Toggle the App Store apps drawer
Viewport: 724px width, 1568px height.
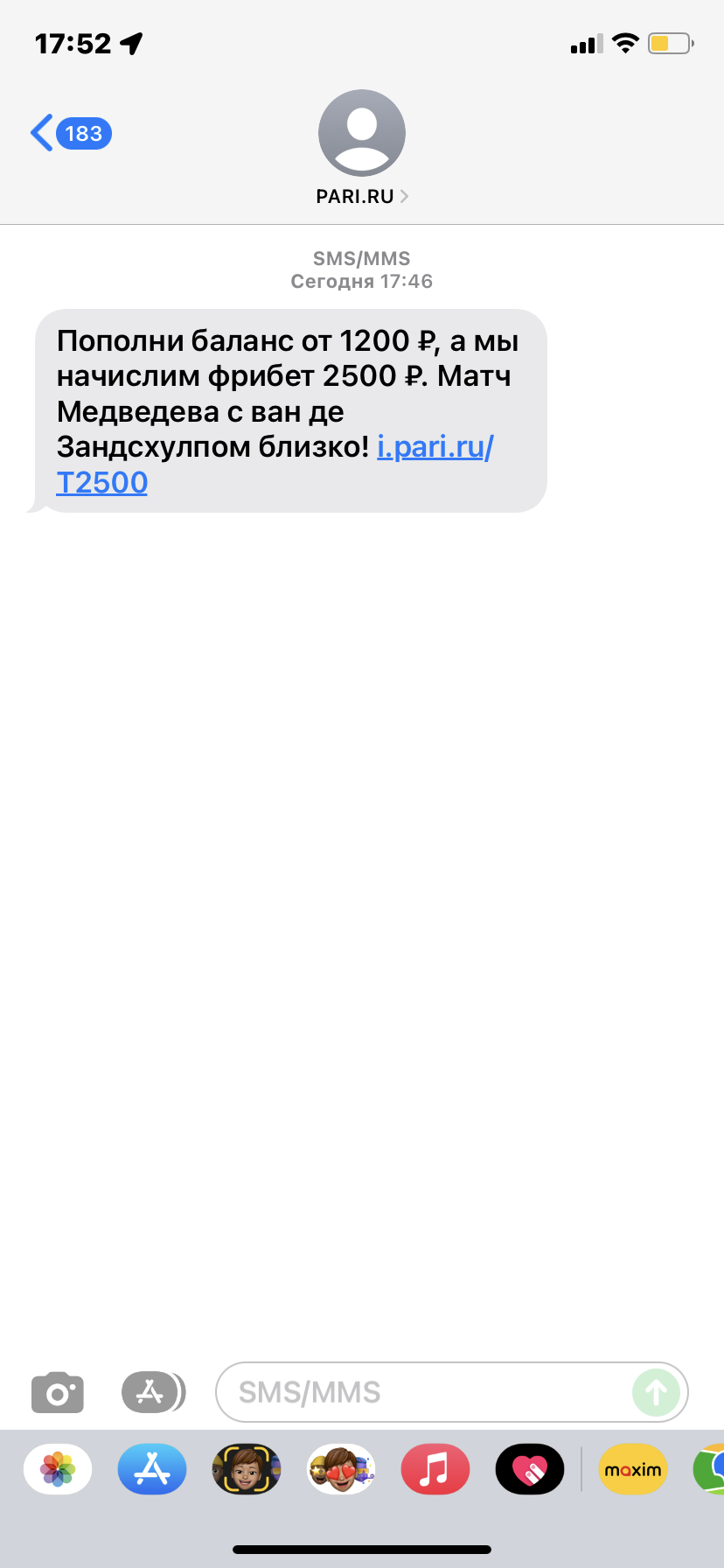(153, 1392)
